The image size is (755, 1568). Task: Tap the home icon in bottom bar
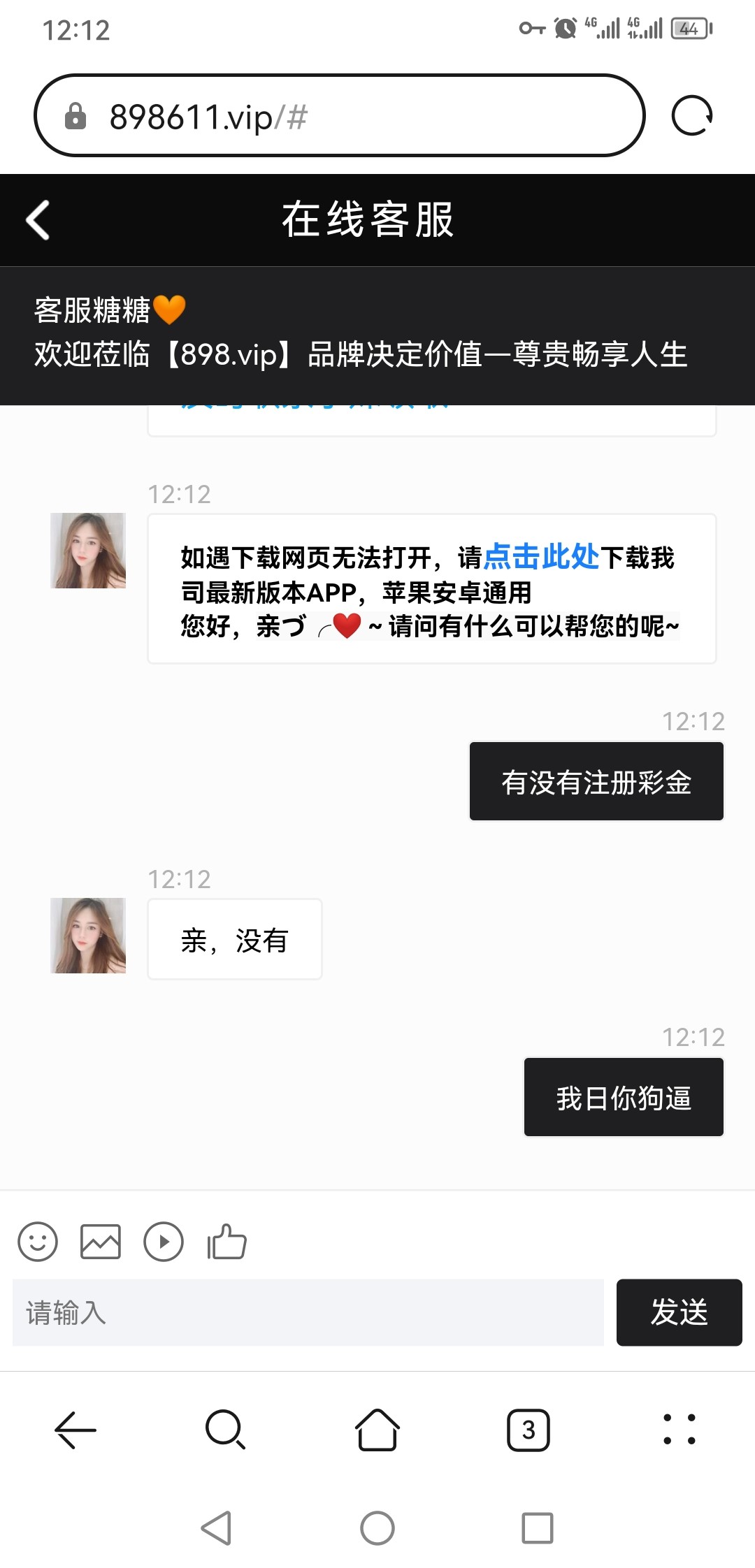pos(377,1430)
